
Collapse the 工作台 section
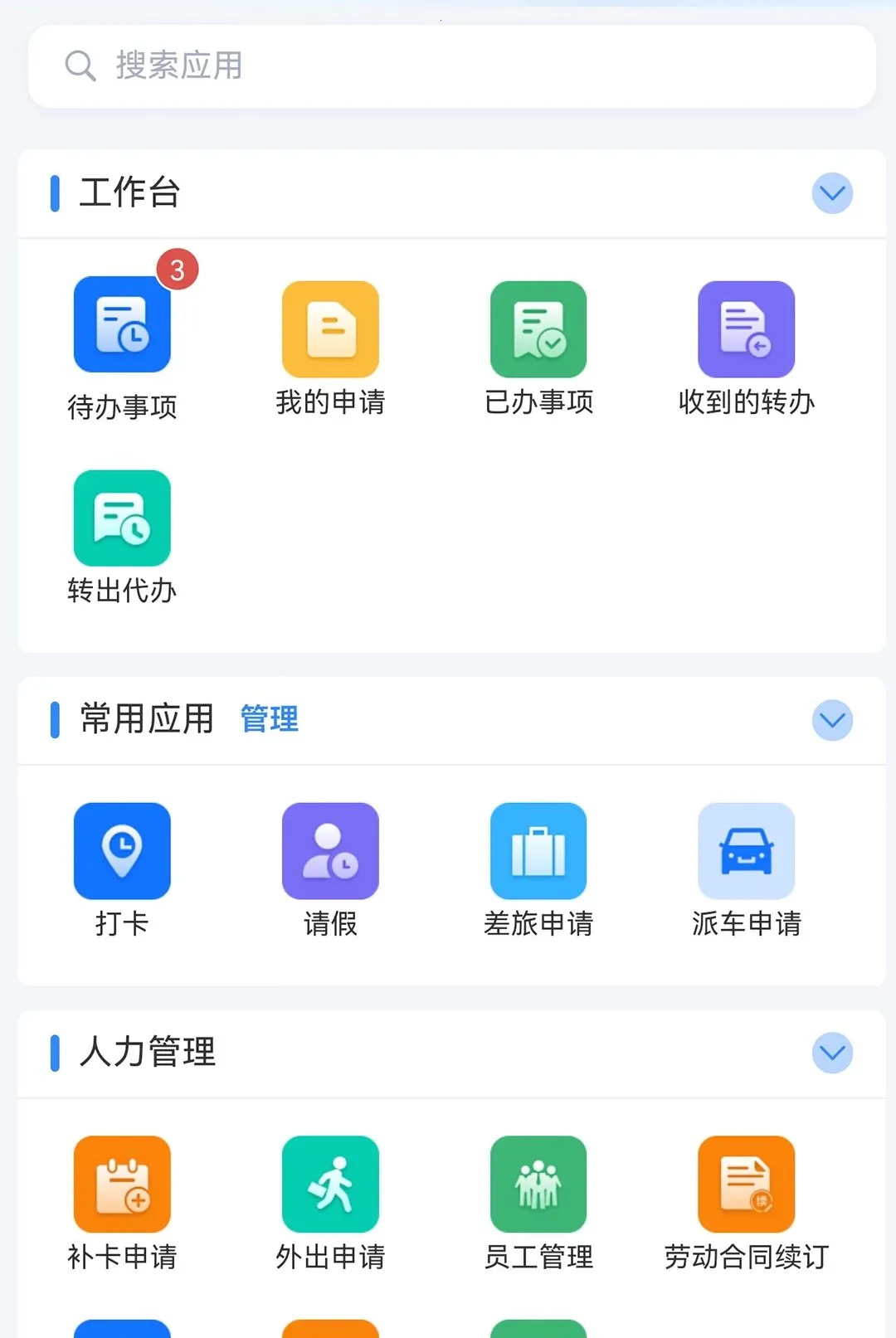(x=832, y=193)
